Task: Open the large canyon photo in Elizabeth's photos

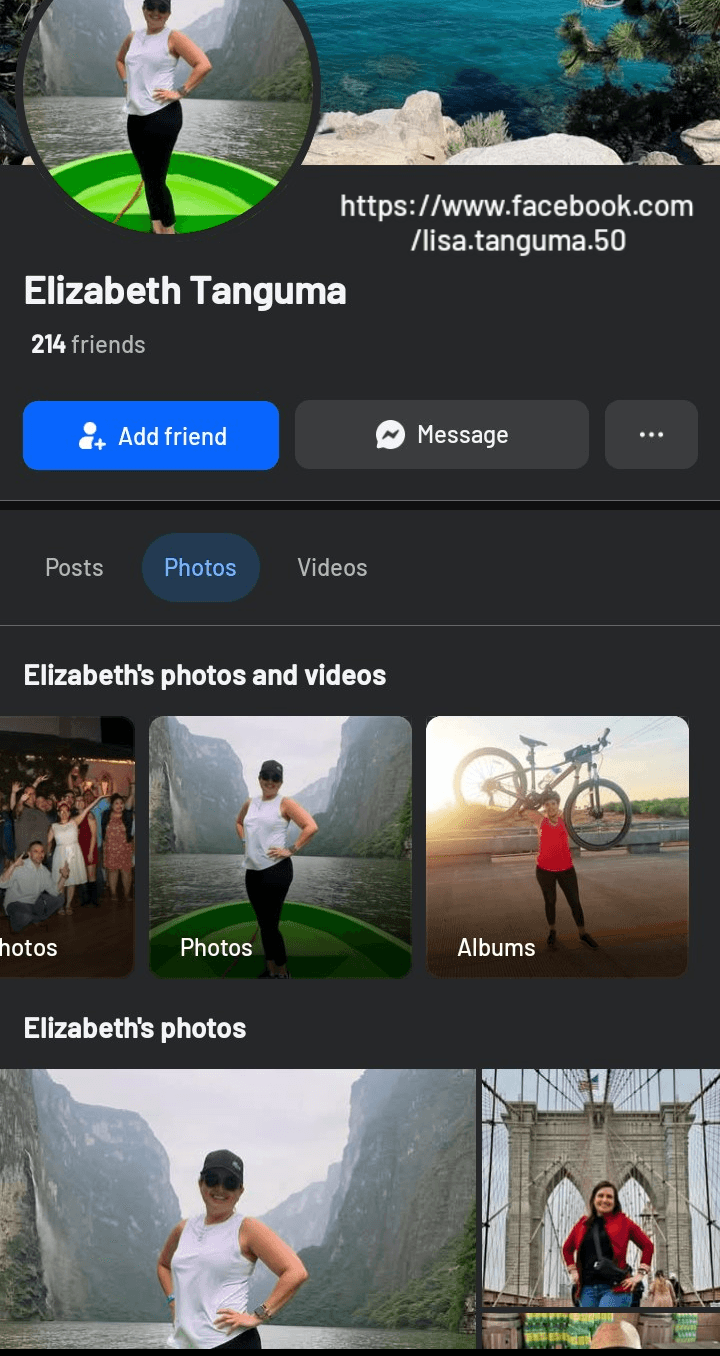Action: click(x=237, y=1208)
